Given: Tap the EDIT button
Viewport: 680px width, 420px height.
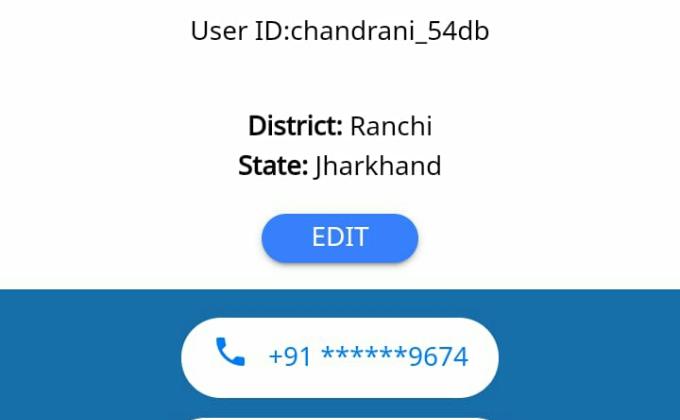Looking at the screenshot, I should pos(340,238).
